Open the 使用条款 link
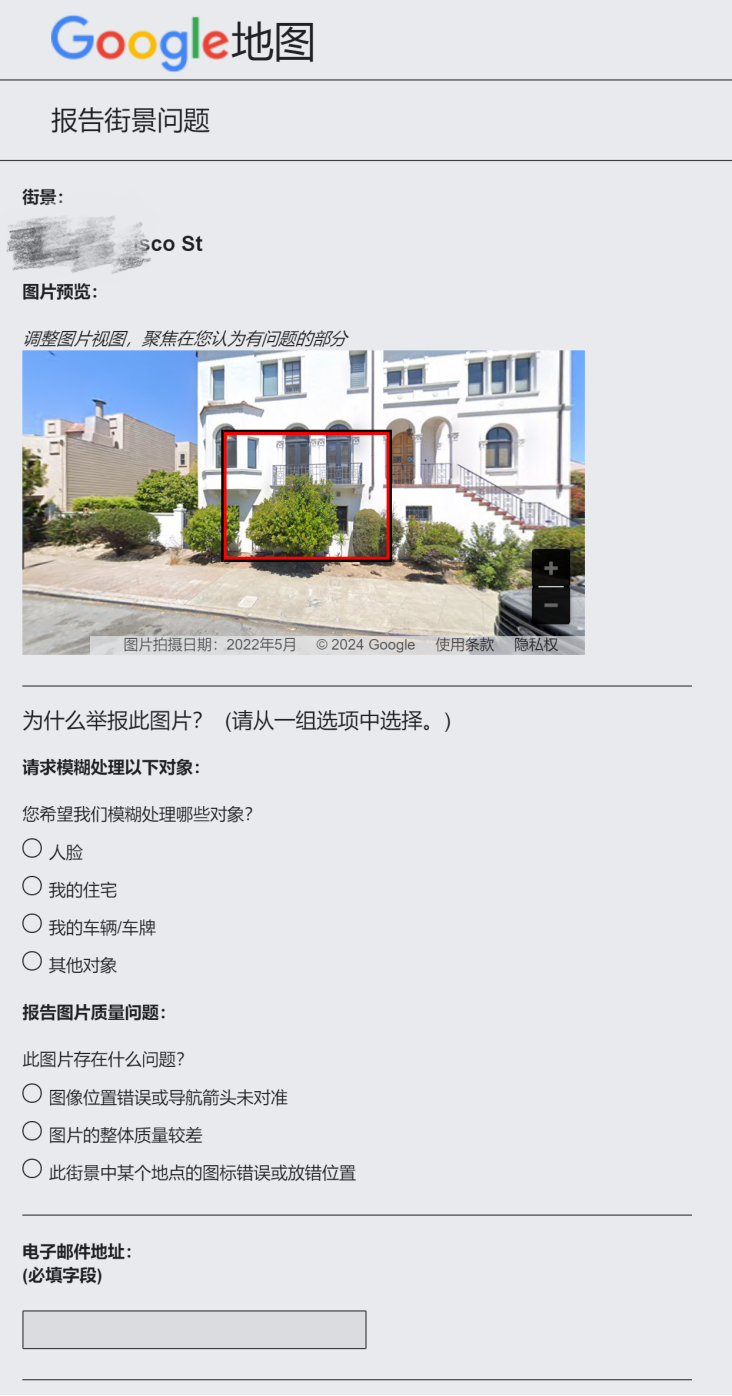Image resolution: width=732 pixels, height=1396 pixels. tap(464, 645)
